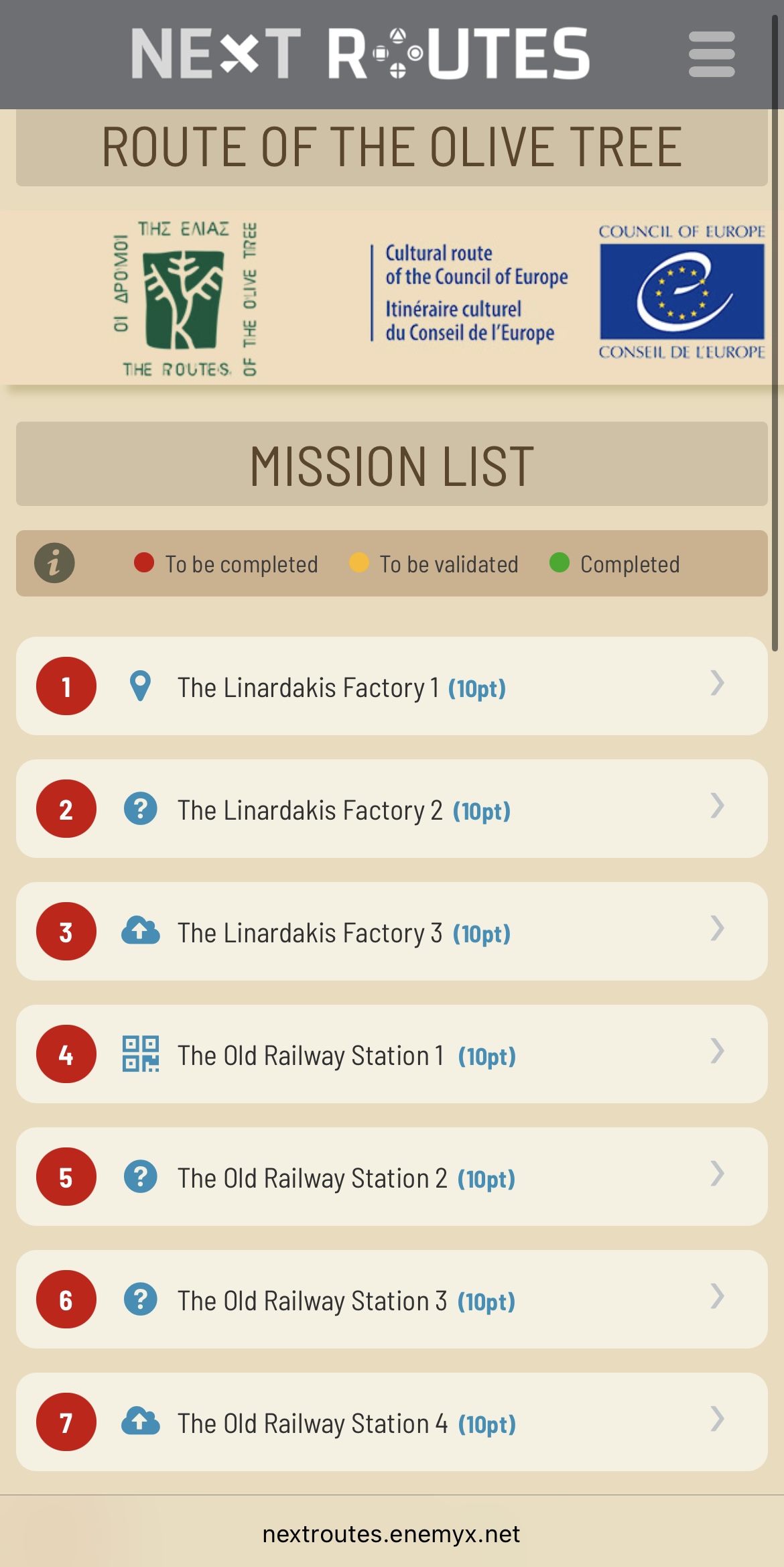View The Old Railway Station 2 mission
The height and width of the screenshot is (1567, 784).
click(391, 1177)
